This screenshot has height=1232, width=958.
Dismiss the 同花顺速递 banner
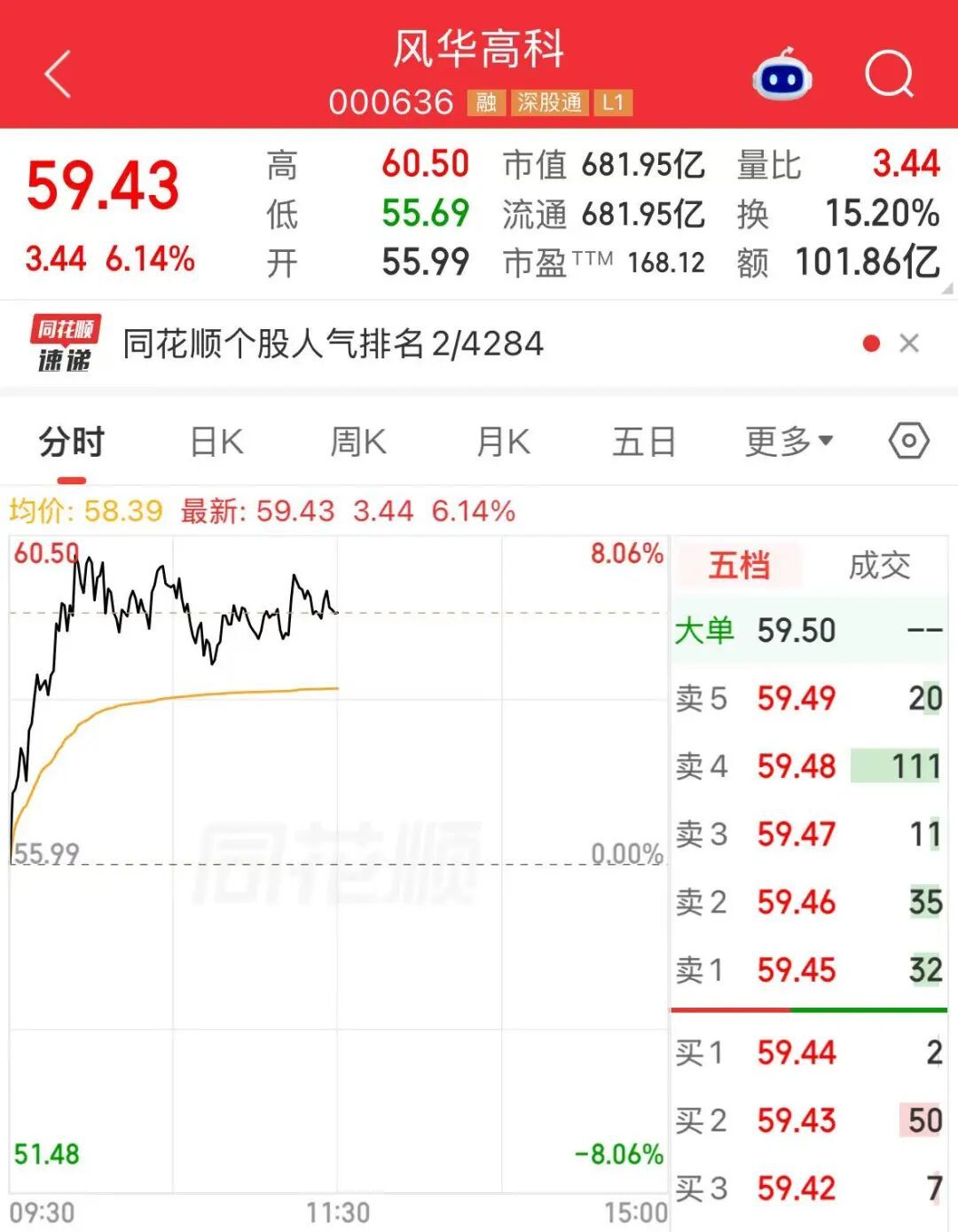pos(909,343)
